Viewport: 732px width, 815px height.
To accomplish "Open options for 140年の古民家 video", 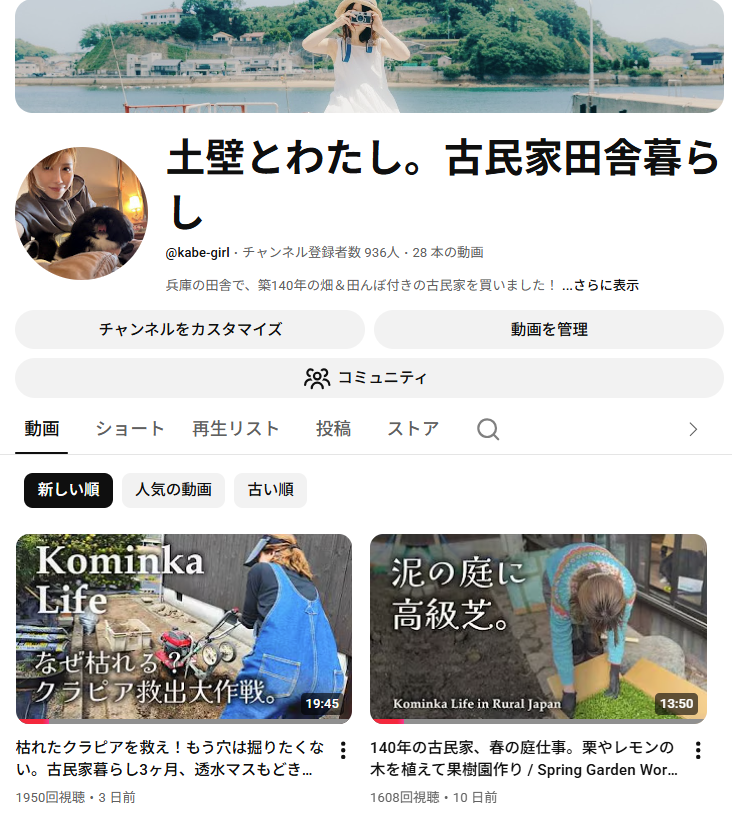I will [698, 750].
